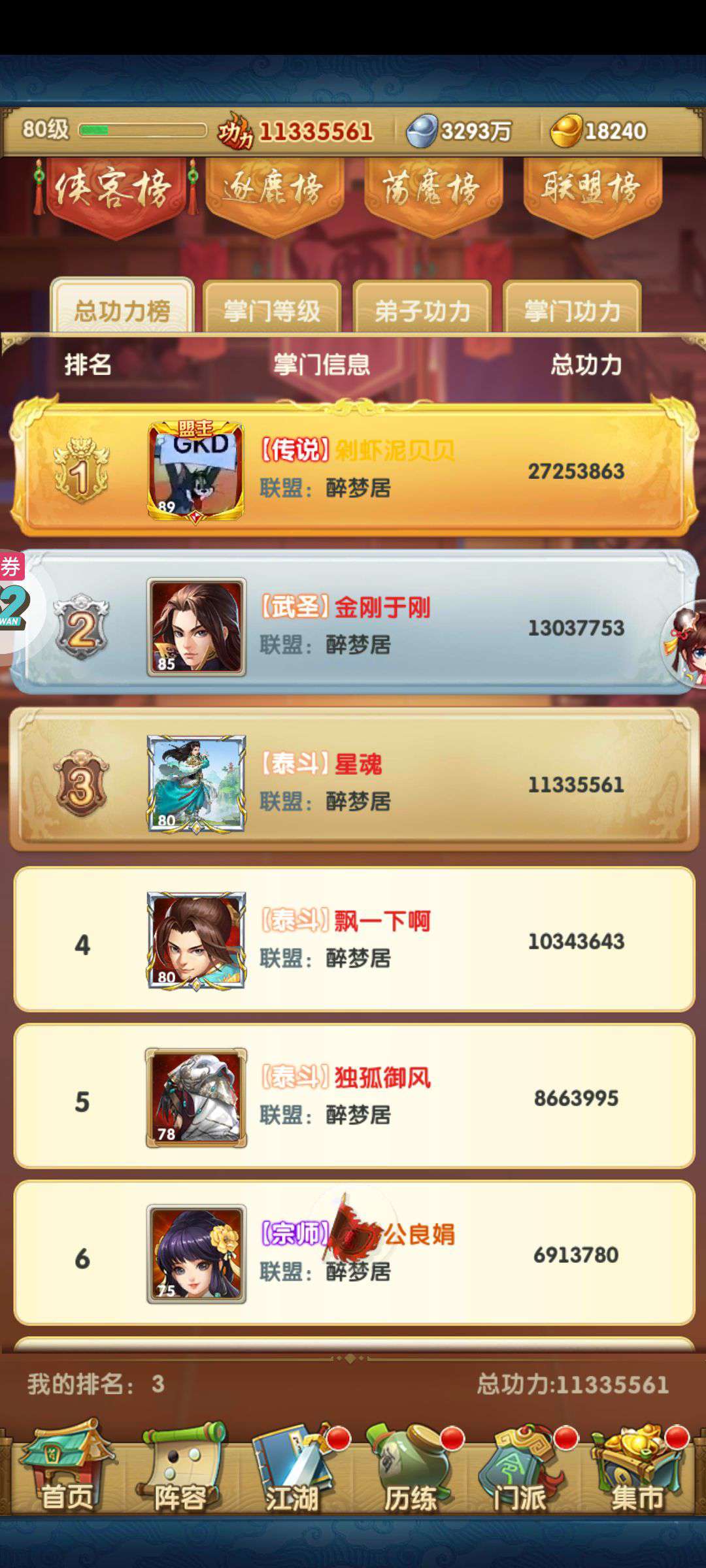The height and width of the screenshot is (1568, 706).
Task: Open the 掌门功力 sub-tab
Action: click(572, 311)
